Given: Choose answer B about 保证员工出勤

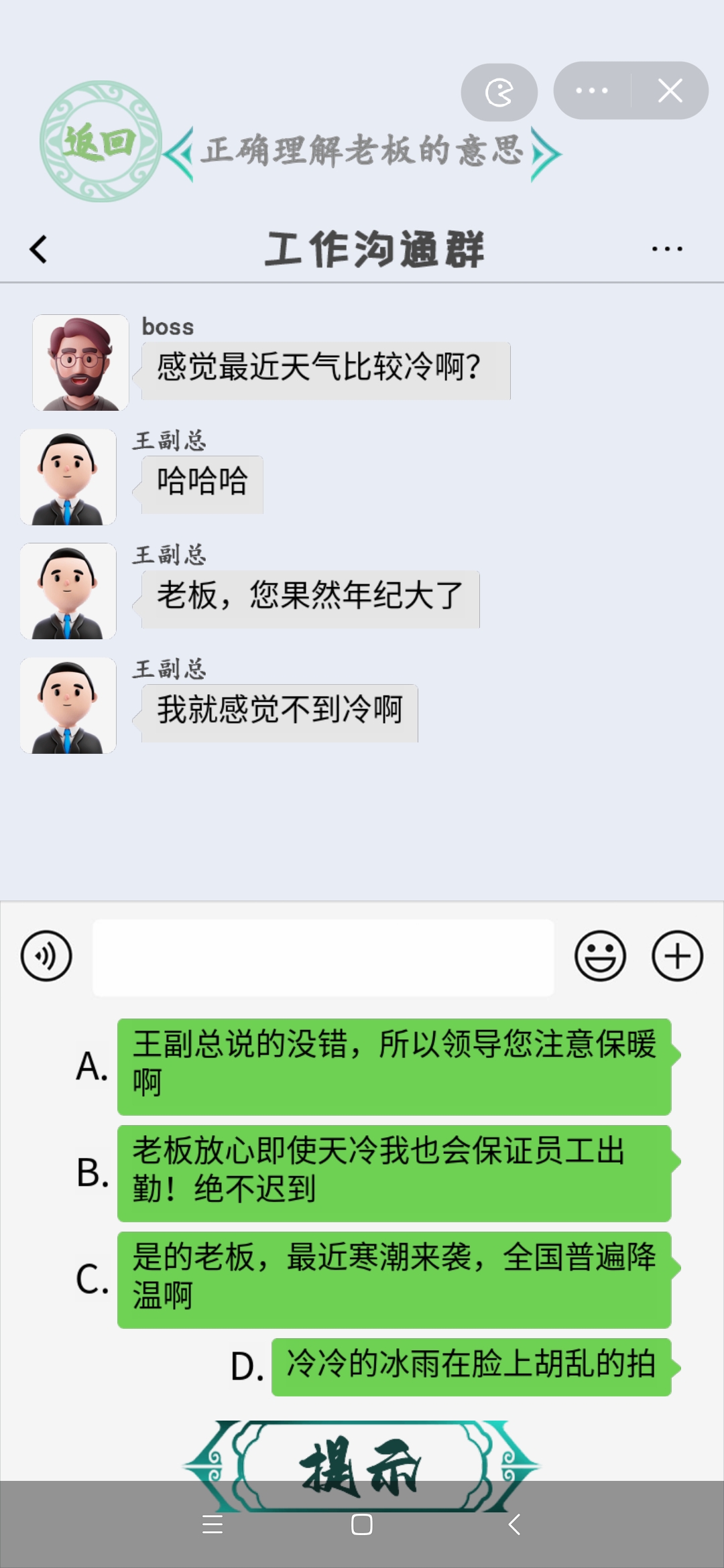Looking at the screenshot, I should click(394, 1173).
